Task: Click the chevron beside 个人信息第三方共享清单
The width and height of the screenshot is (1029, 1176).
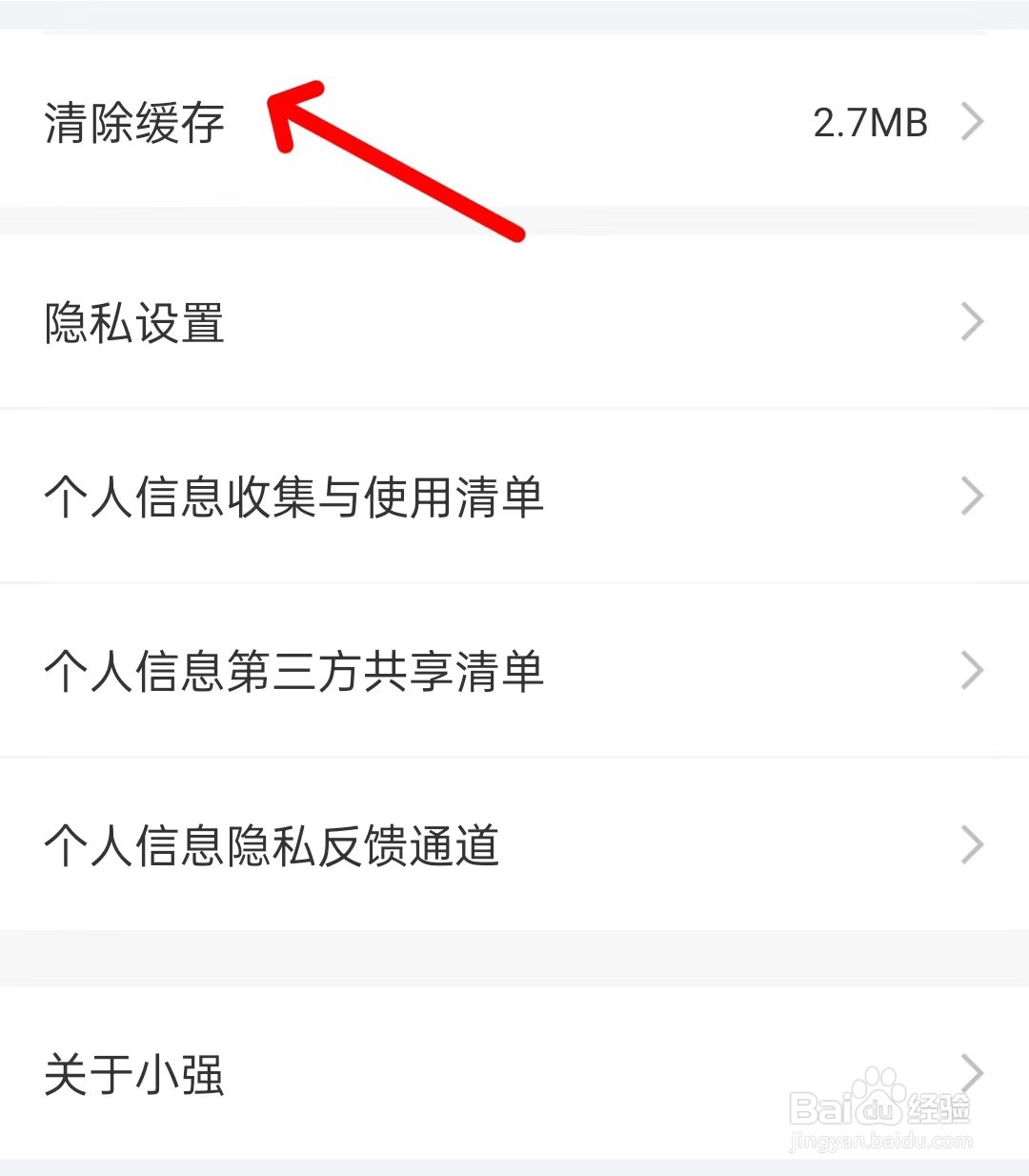Action: click(973, 670)
